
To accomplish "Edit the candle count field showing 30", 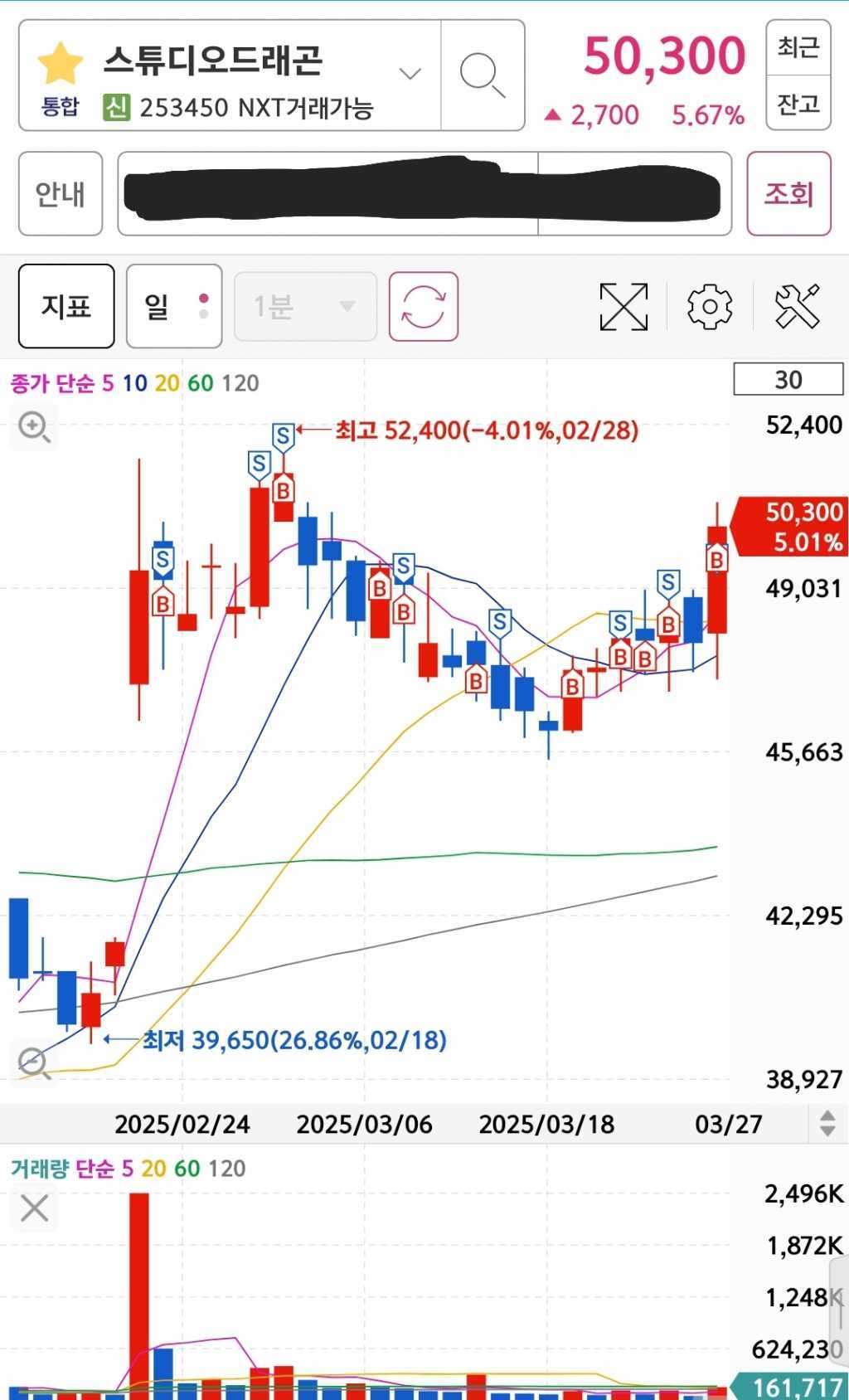I will [788, 380].
